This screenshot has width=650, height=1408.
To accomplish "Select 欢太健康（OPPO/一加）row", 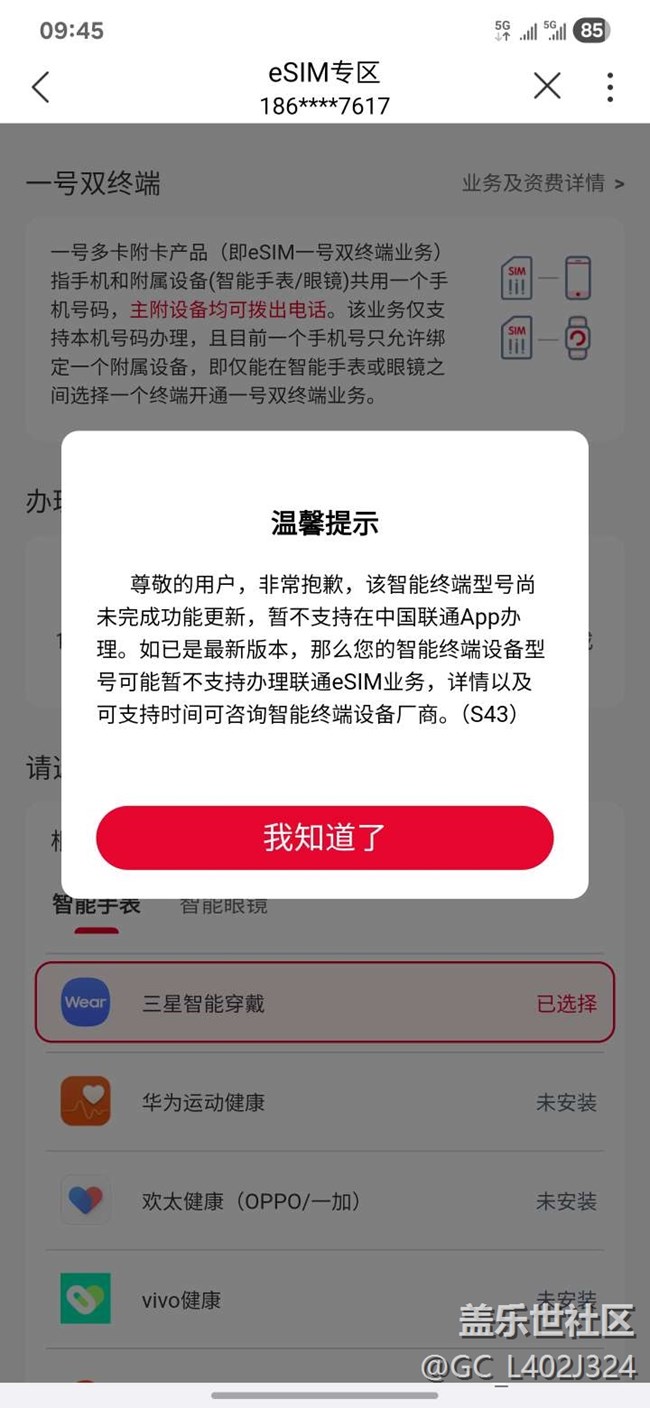I will pyautogui.click(x=324, y=1200).
